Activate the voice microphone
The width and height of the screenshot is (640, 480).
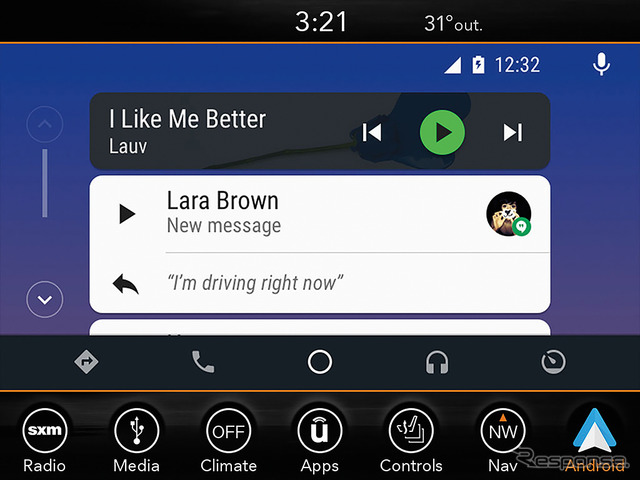pyautogui.click(x=601, y=65)
